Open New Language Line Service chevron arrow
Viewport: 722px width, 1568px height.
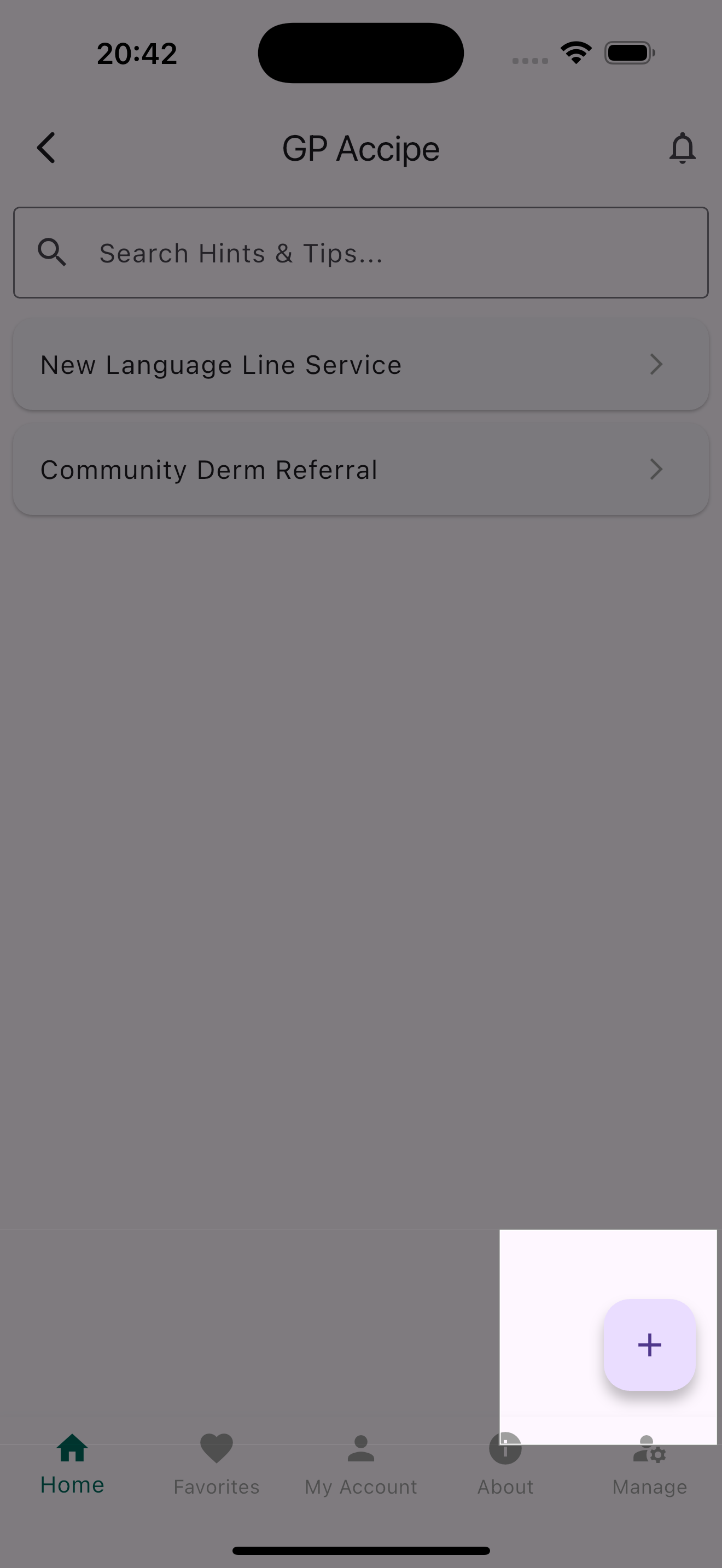point(656,364)
